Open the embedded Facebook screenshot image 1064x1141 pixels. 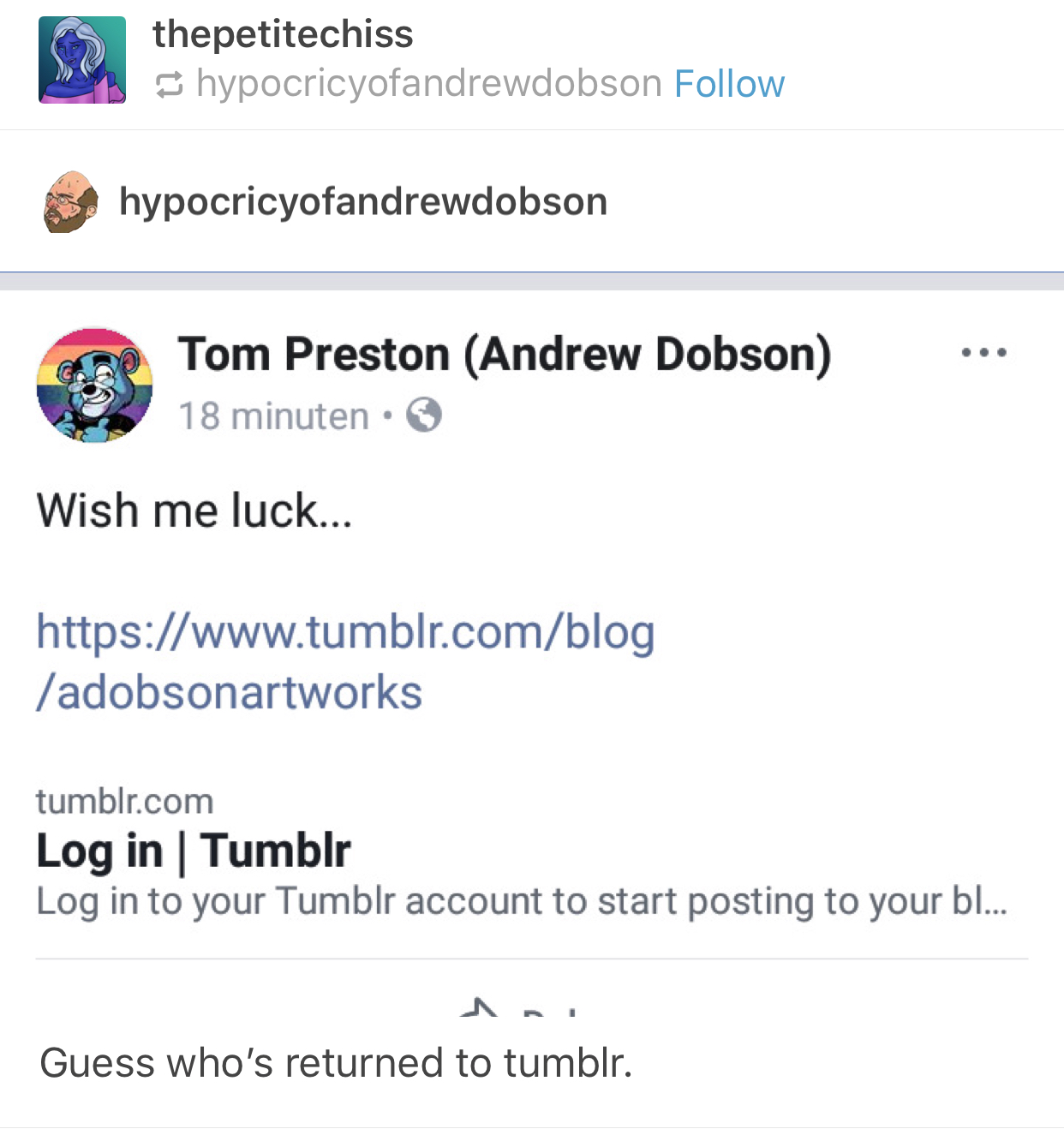tap(531, 651)
